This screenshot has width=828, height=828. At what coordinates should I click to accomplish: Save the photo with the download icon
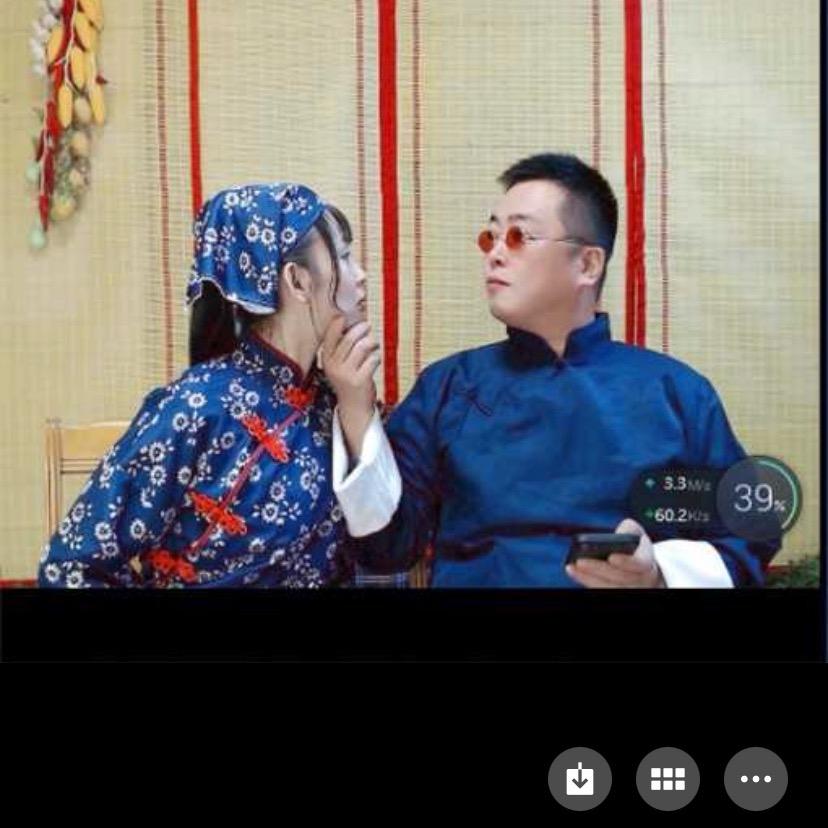tap(580, 779)
